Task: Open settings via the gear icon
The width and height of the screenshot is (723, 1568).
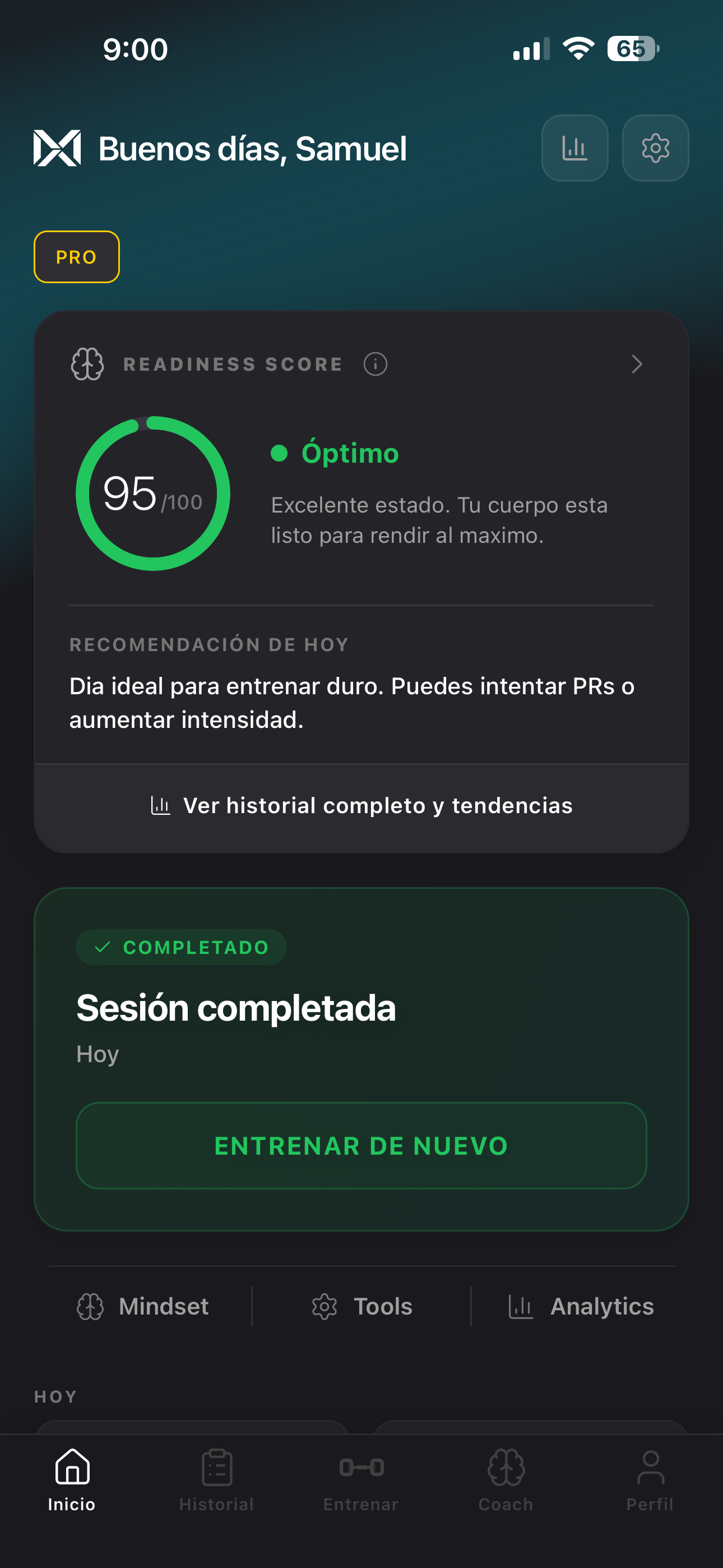Action: 655,148
